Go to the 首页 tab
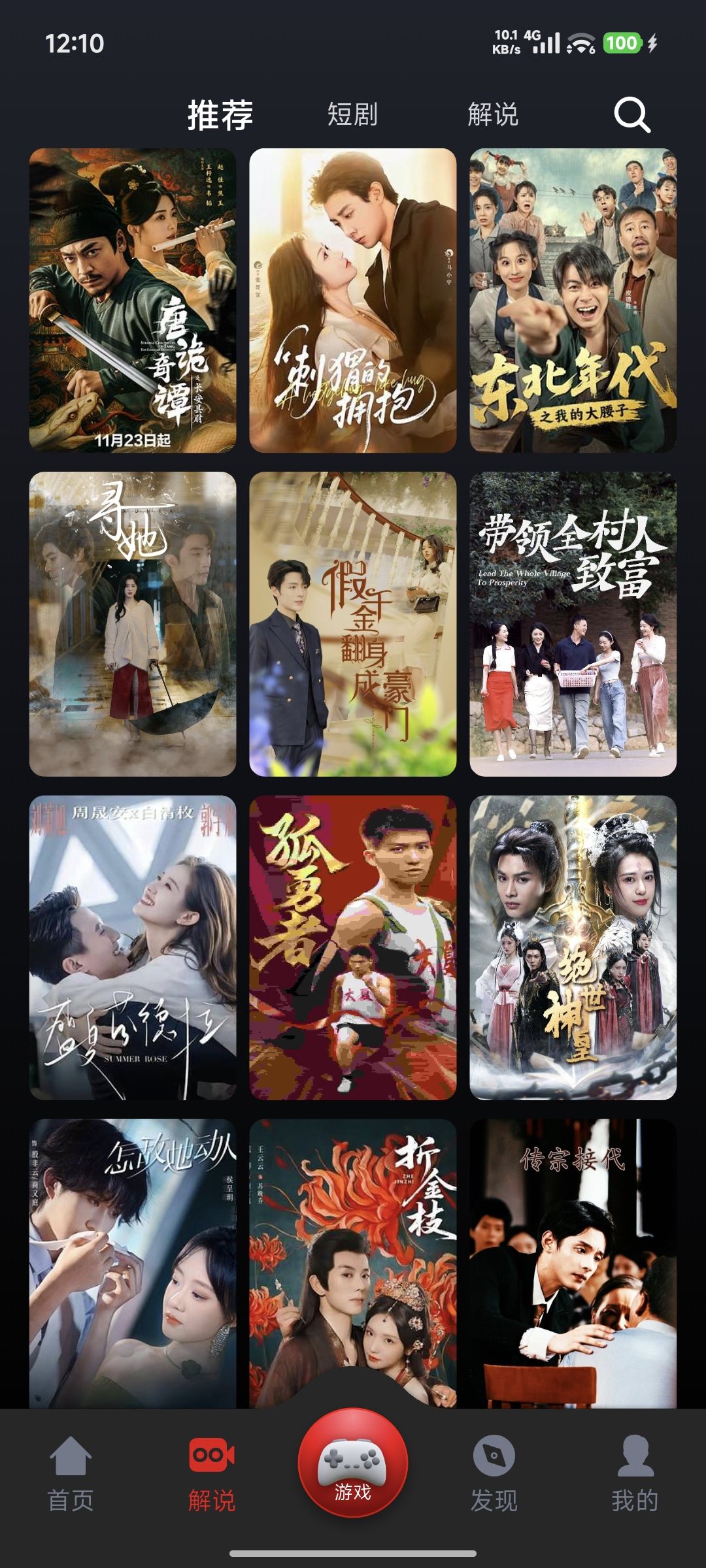The image size is (706, 1568). (71, 1473)
